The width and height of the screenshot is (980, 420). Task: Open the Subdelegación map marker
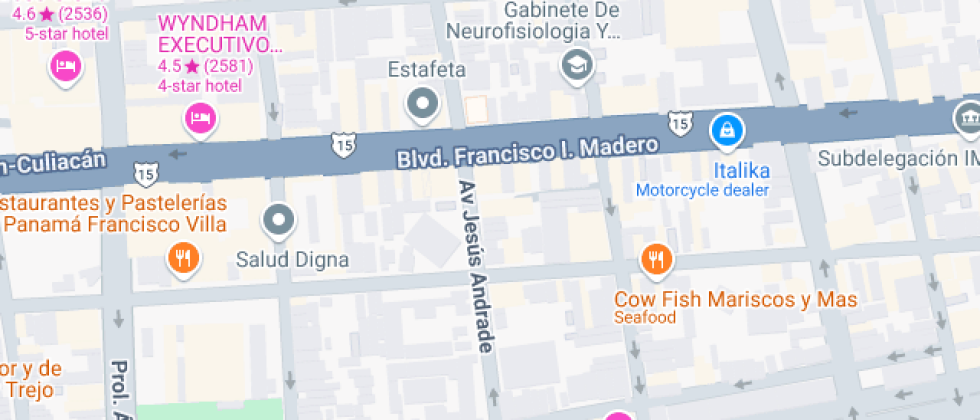[968, 118]
